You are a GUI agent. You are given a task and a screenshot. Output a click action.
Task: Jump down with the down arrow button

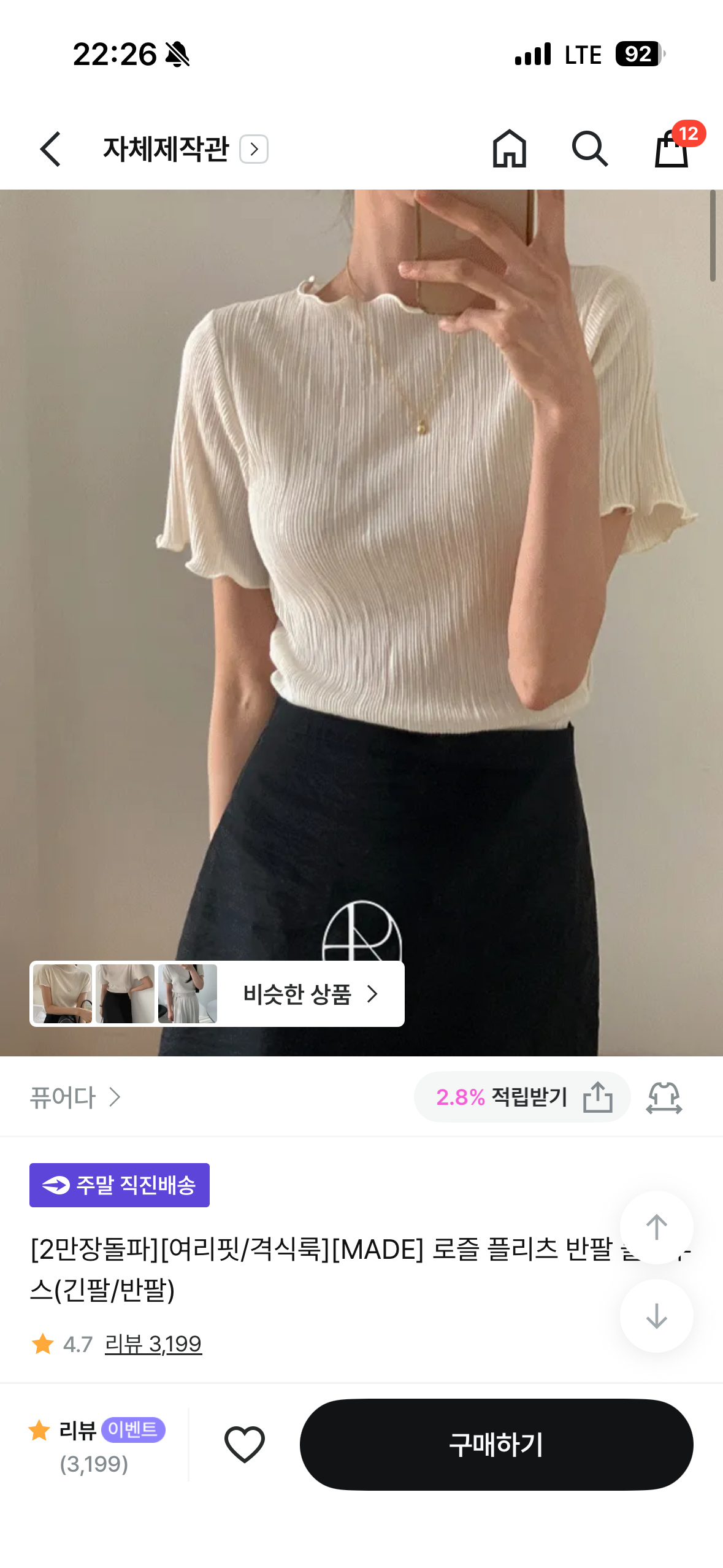657,1315
